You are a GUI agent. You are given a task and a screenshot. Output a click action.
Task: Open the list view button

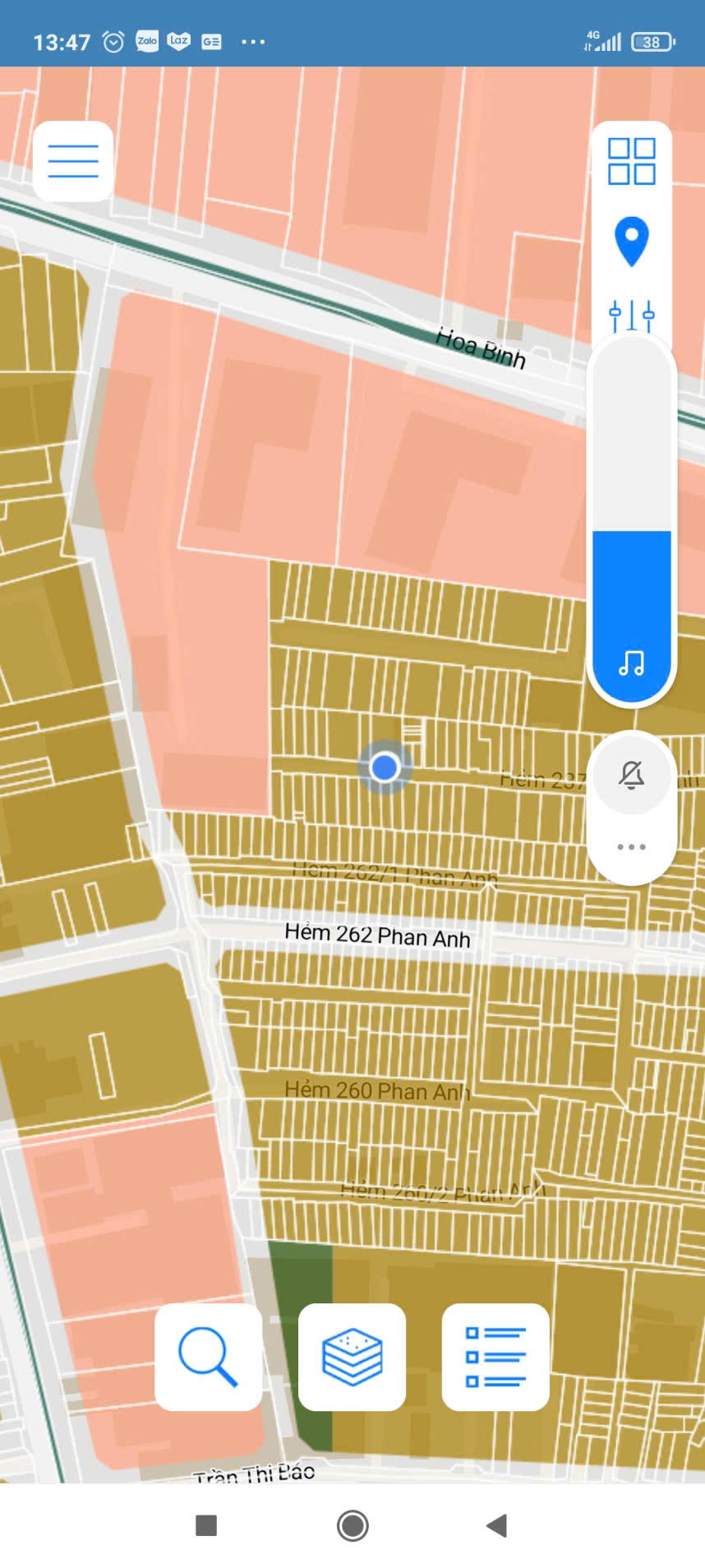(495, 1357)
